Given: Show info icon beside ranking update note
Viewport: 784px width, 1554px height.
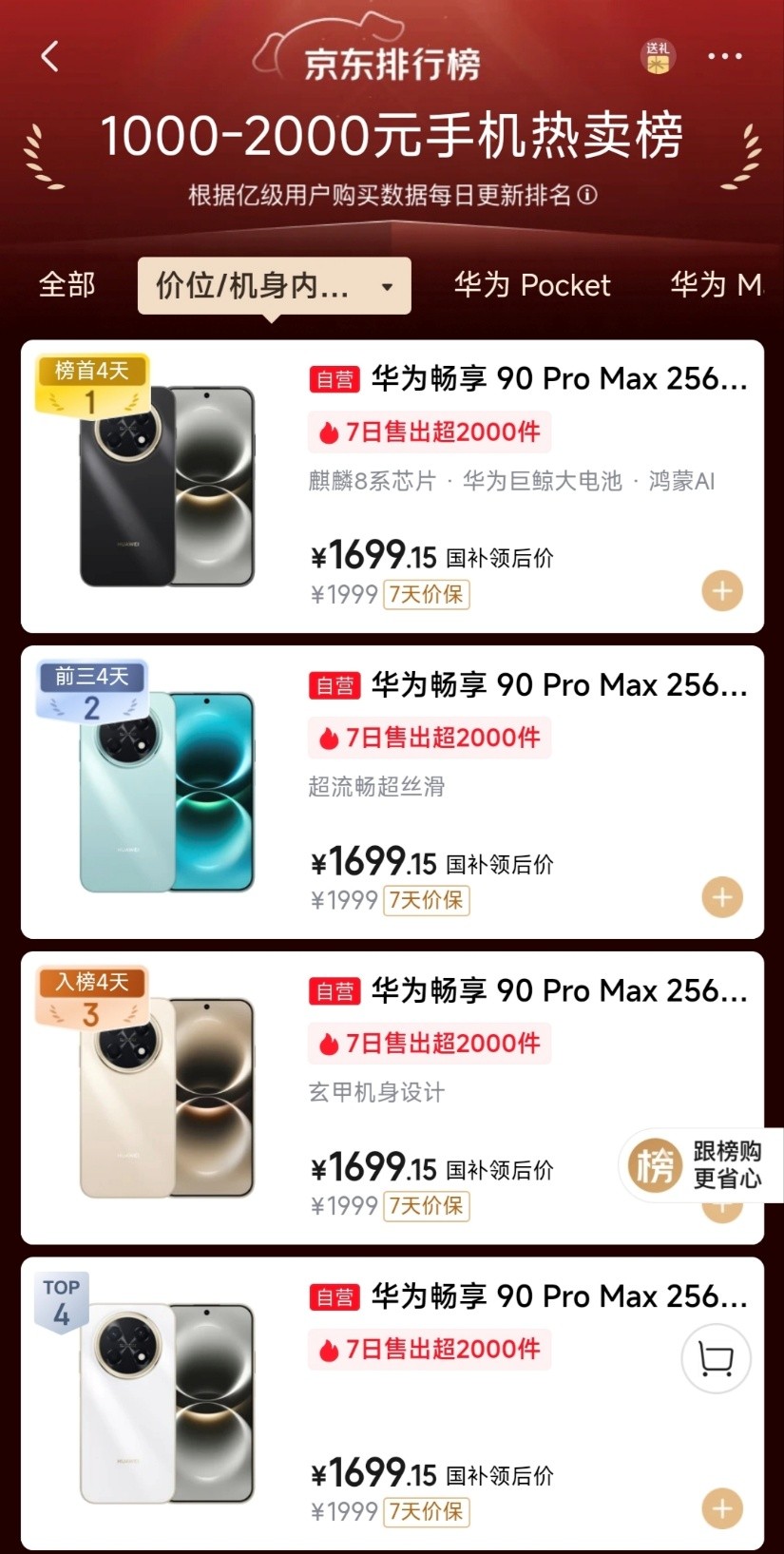Looking at the screenshot, I should pos(588,195).
